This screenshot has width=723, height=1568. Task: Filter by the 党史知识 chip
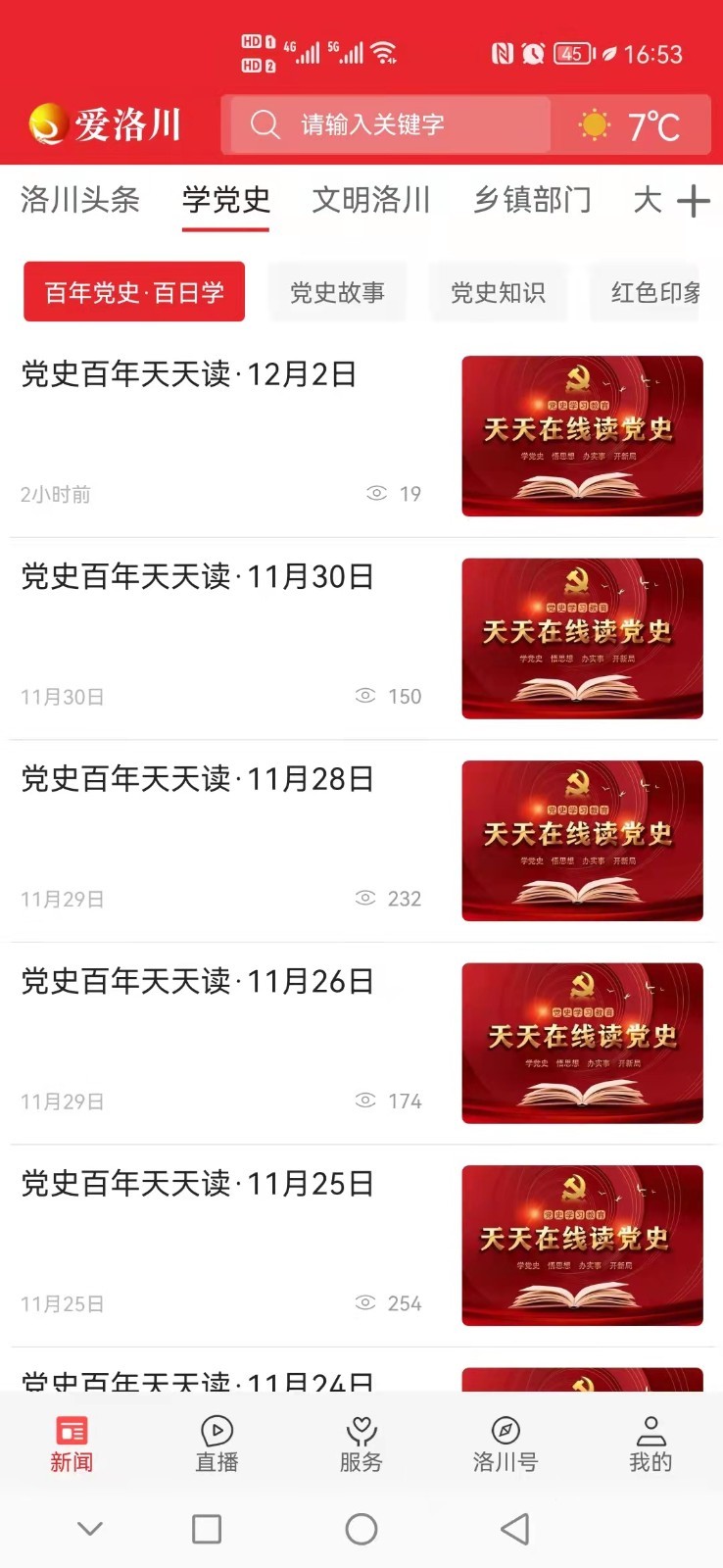point(498,292)
